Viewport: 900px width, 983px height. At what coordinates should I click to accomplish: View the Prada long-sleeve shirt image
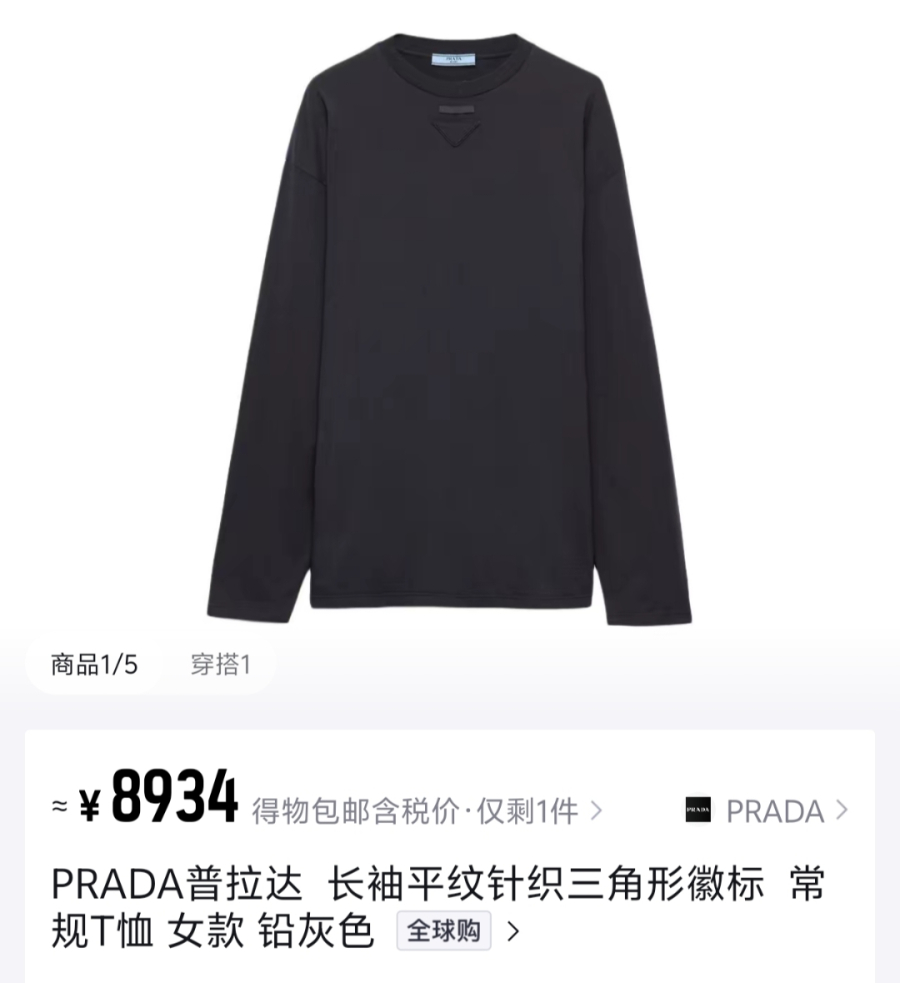pos(449,330)
